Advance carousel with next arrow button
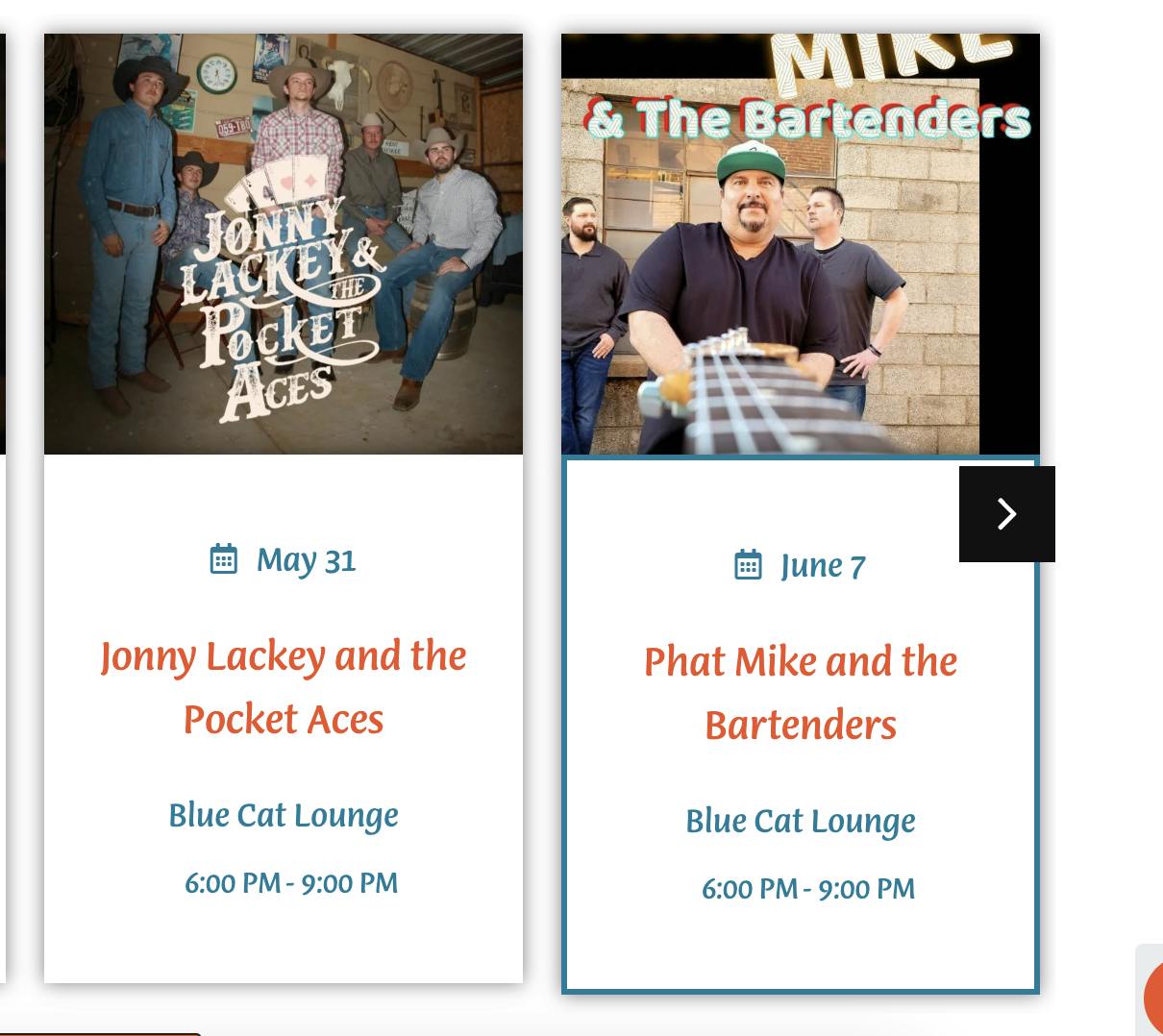The image size is (1163, 1036). 1006,514
